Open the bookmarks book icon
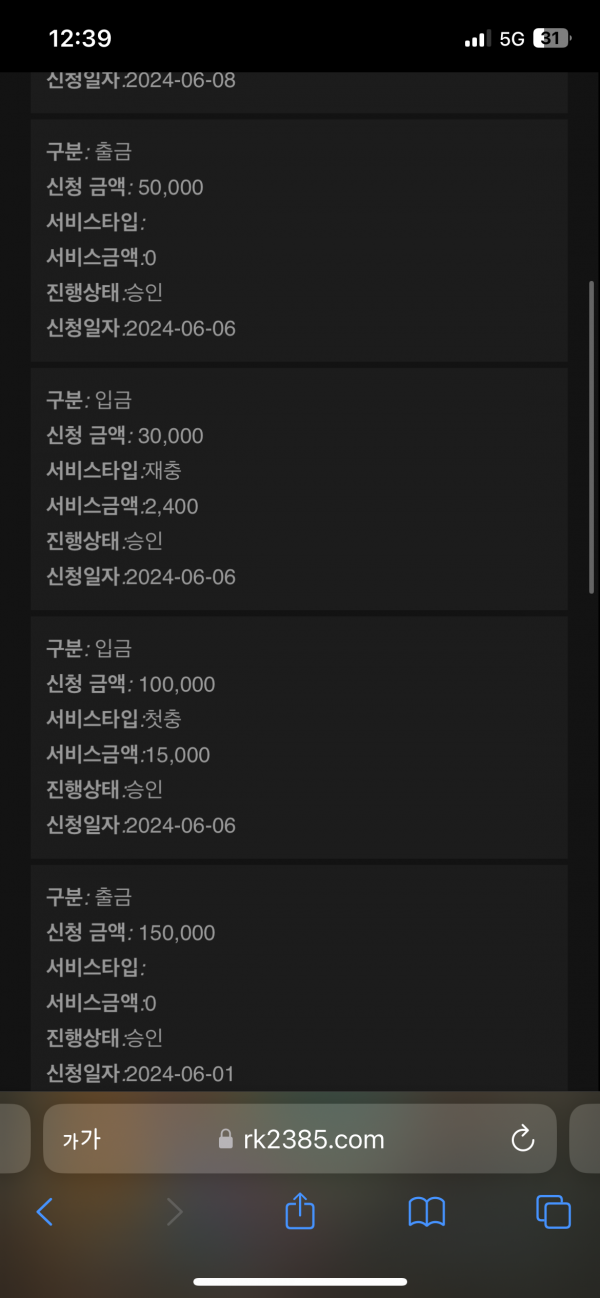Image resolution: width=600 pixels, height=1298 pixels. tap(427, 1212)
